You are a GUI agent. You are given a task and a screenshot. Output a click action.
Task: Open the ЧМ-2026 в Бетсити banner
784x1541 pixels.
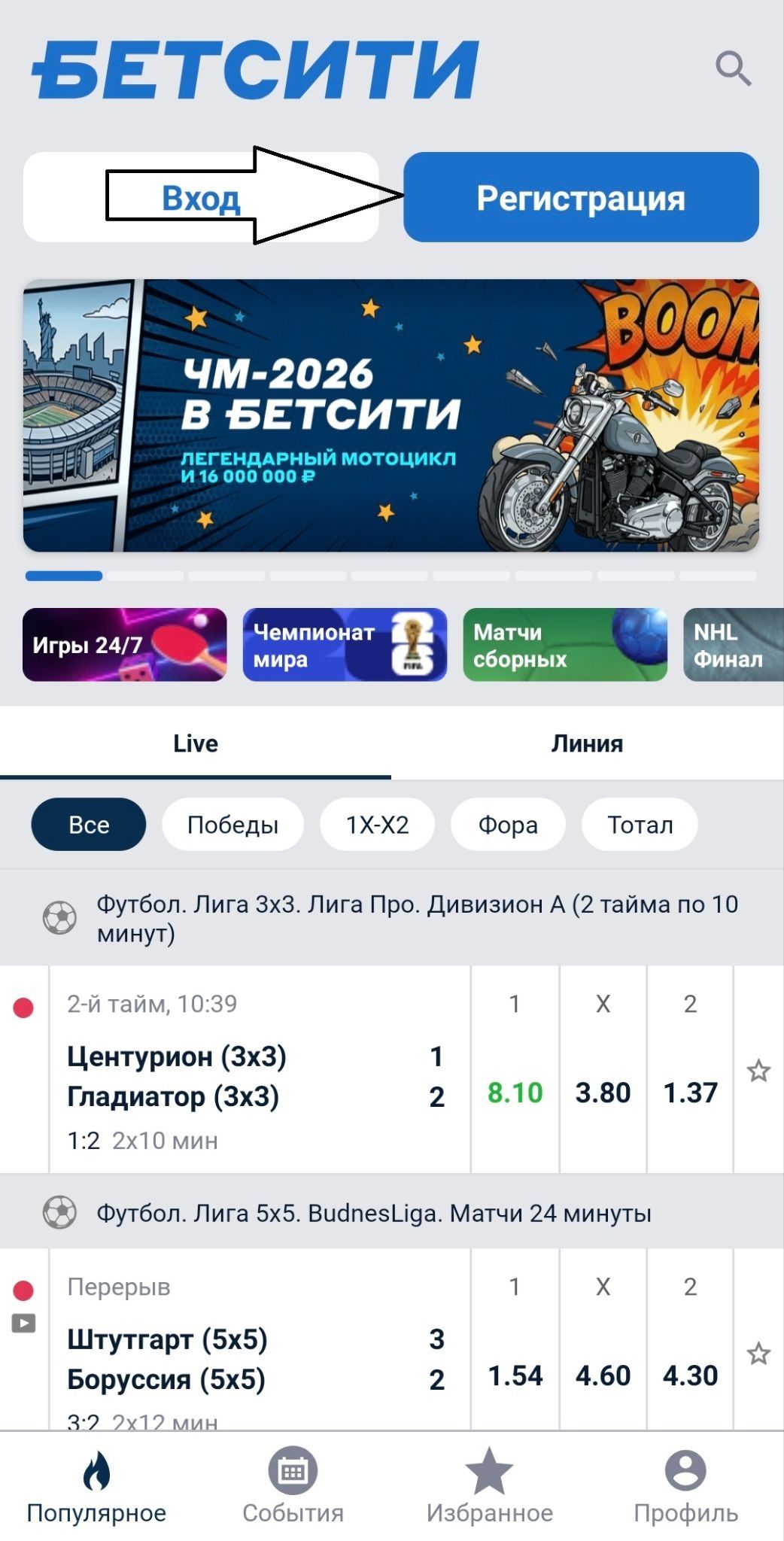pyautogui.click(x=391, y=415)
